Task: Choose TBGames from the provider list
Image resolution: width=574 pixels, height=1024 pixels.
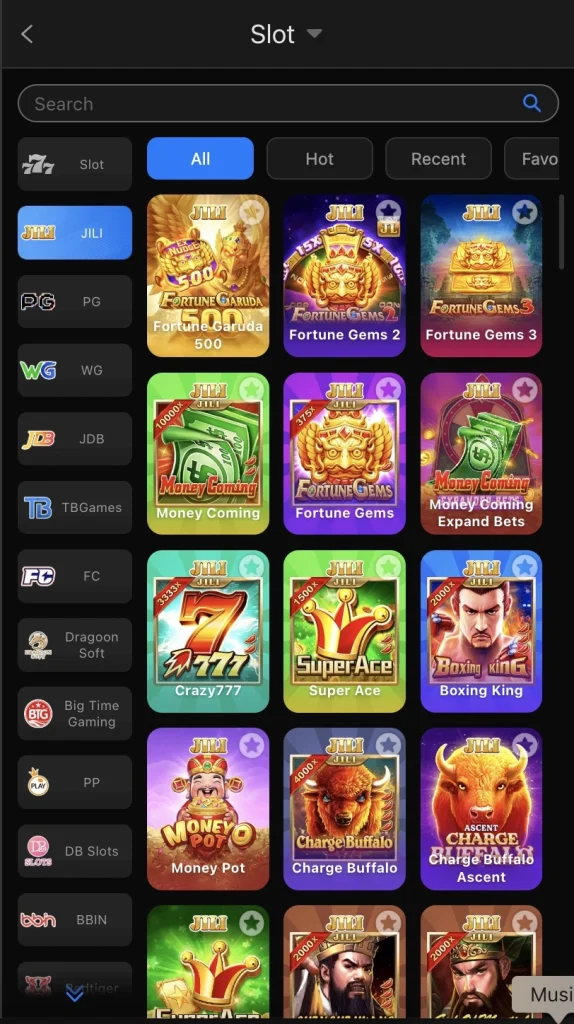Action: (x=74, y=507)
